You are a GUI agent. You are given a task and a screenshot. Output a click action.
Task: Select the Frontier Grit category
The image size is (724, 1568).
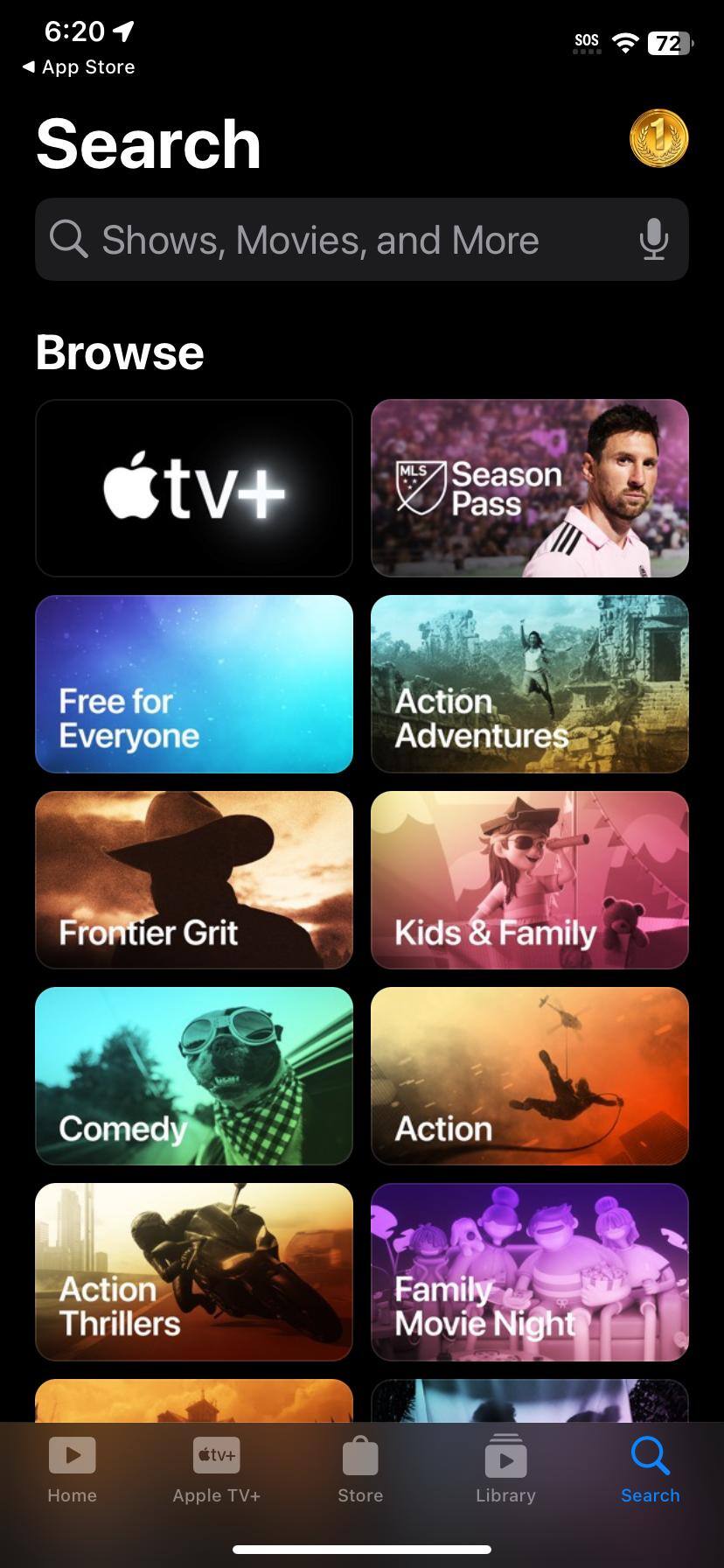[x=194, y=880]
